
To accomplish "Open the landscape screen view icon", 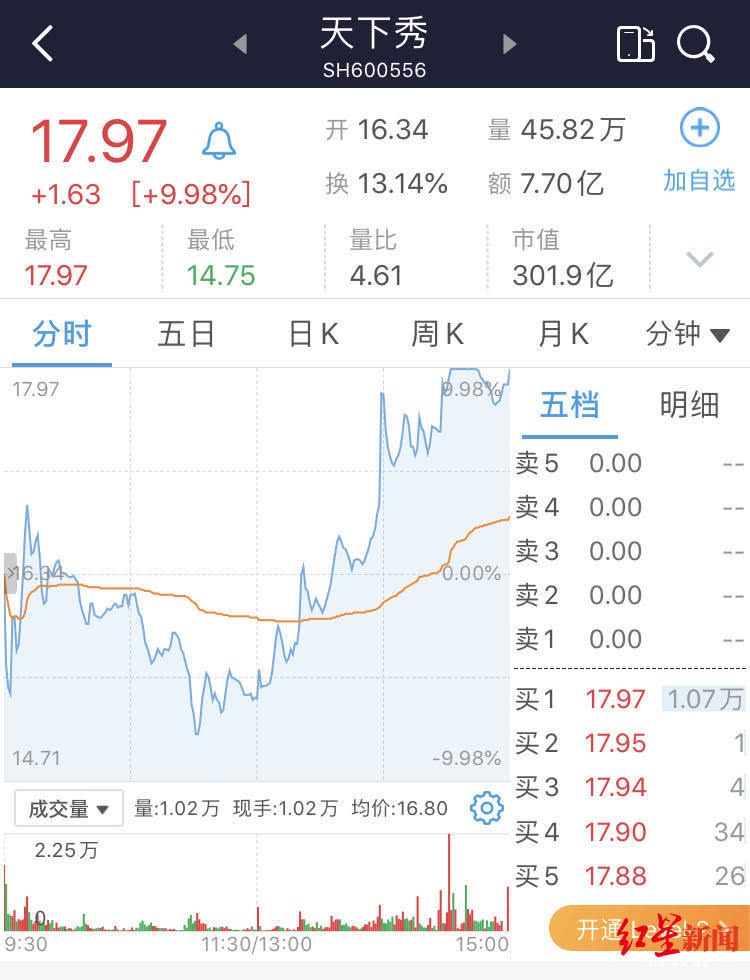I will (x=635, y=44).
